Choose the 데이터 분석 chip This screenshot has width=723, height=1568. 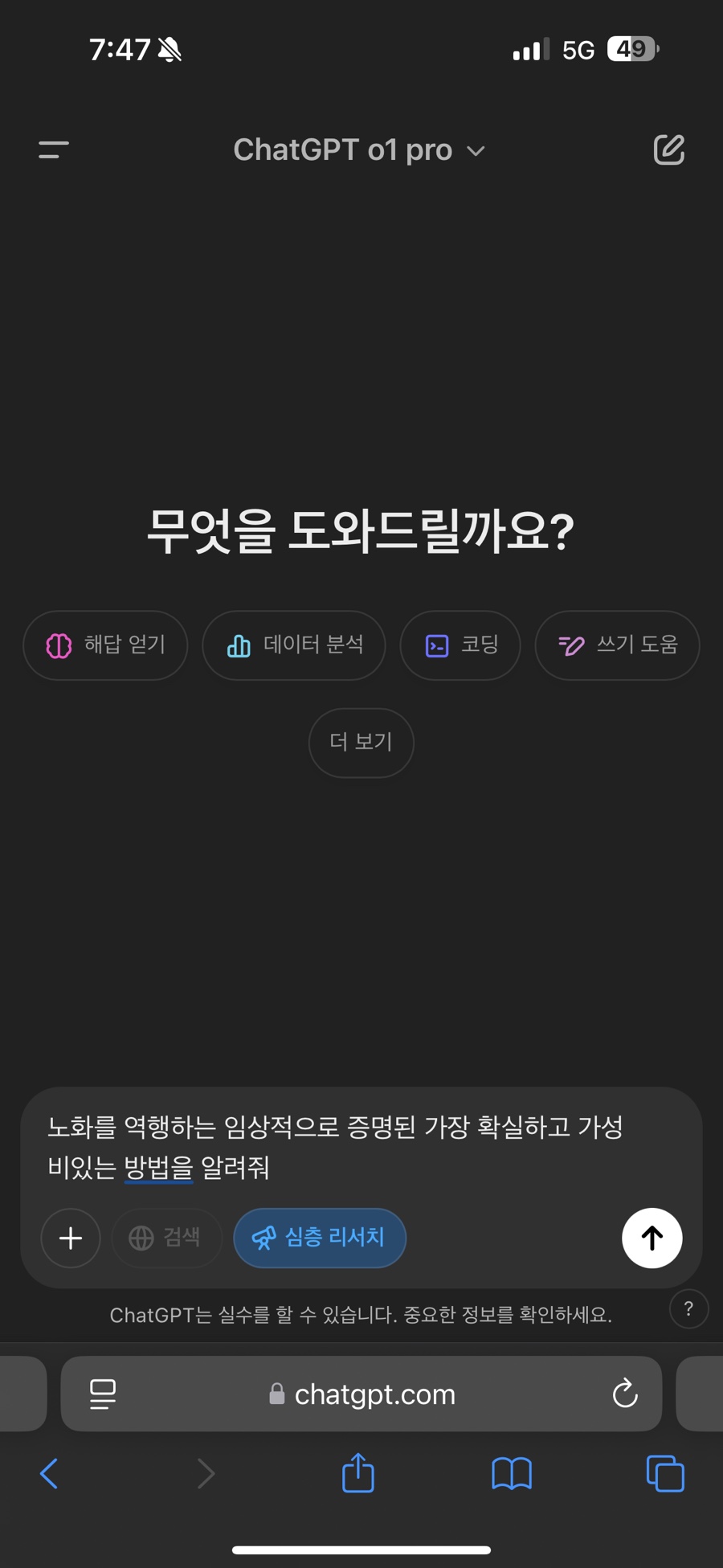[x=294, y=645]
